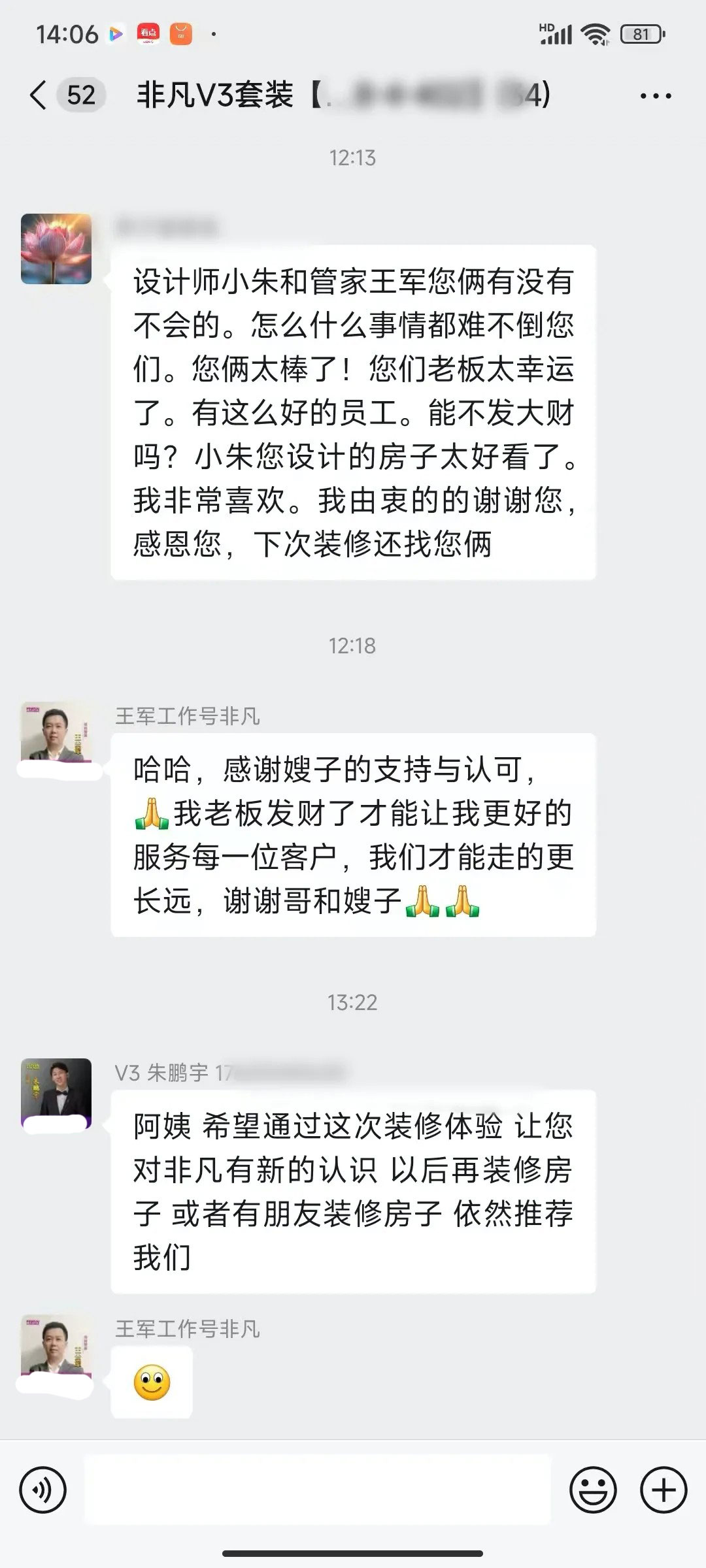Switch to voice message input
The image size is (706, 1568).
(43, 1491)
